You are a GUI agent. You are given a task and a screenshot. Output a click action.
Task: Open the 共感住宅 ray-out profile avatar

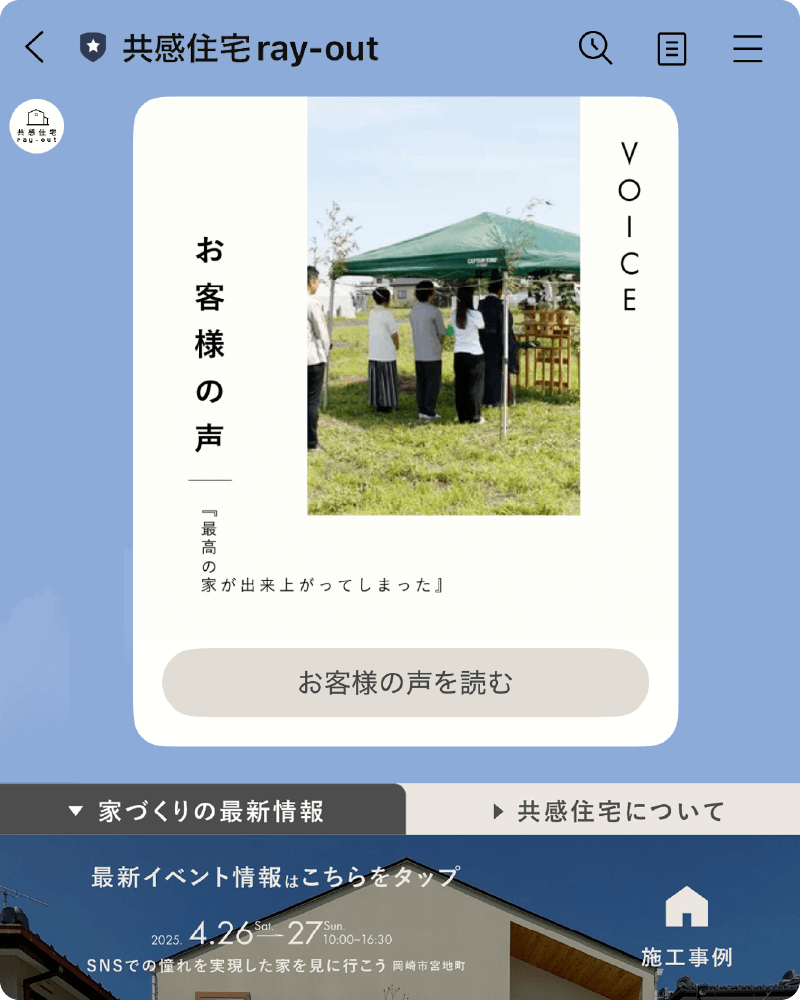[x=36, y=126]
